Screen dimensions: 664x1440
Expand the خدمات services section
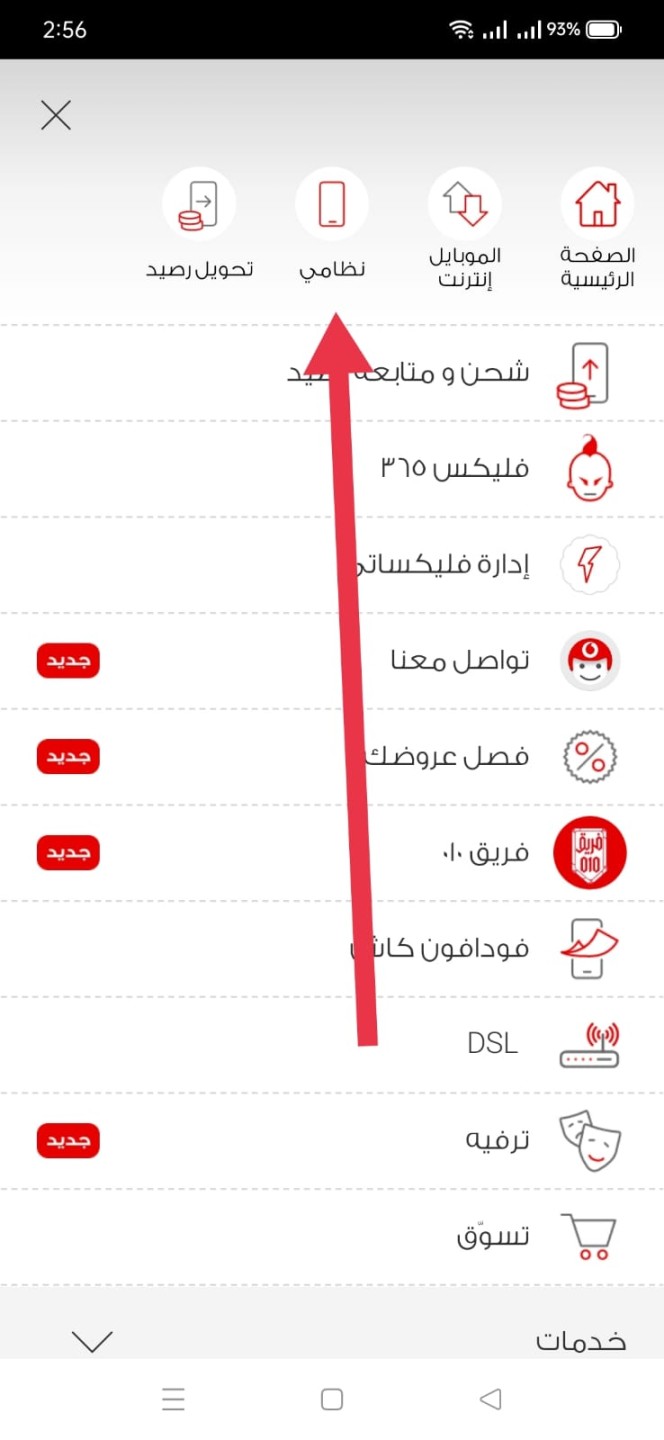pos(332,1341)
